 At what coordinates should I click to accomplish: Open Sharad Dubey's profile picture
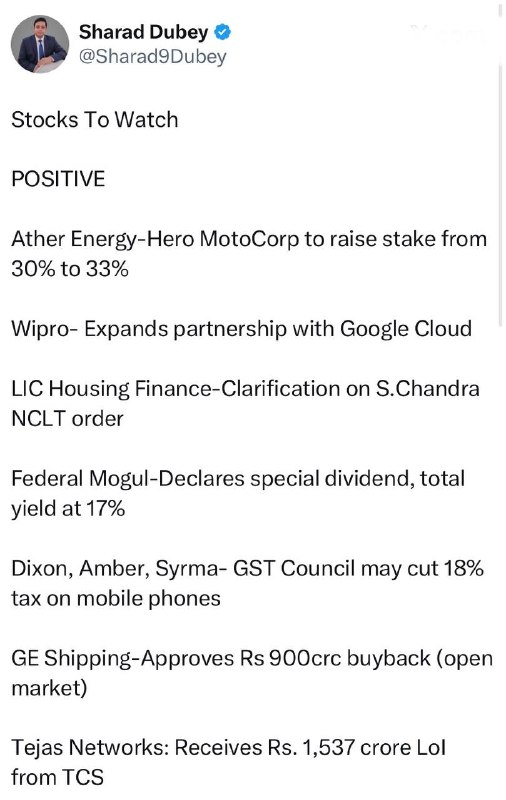40,44
